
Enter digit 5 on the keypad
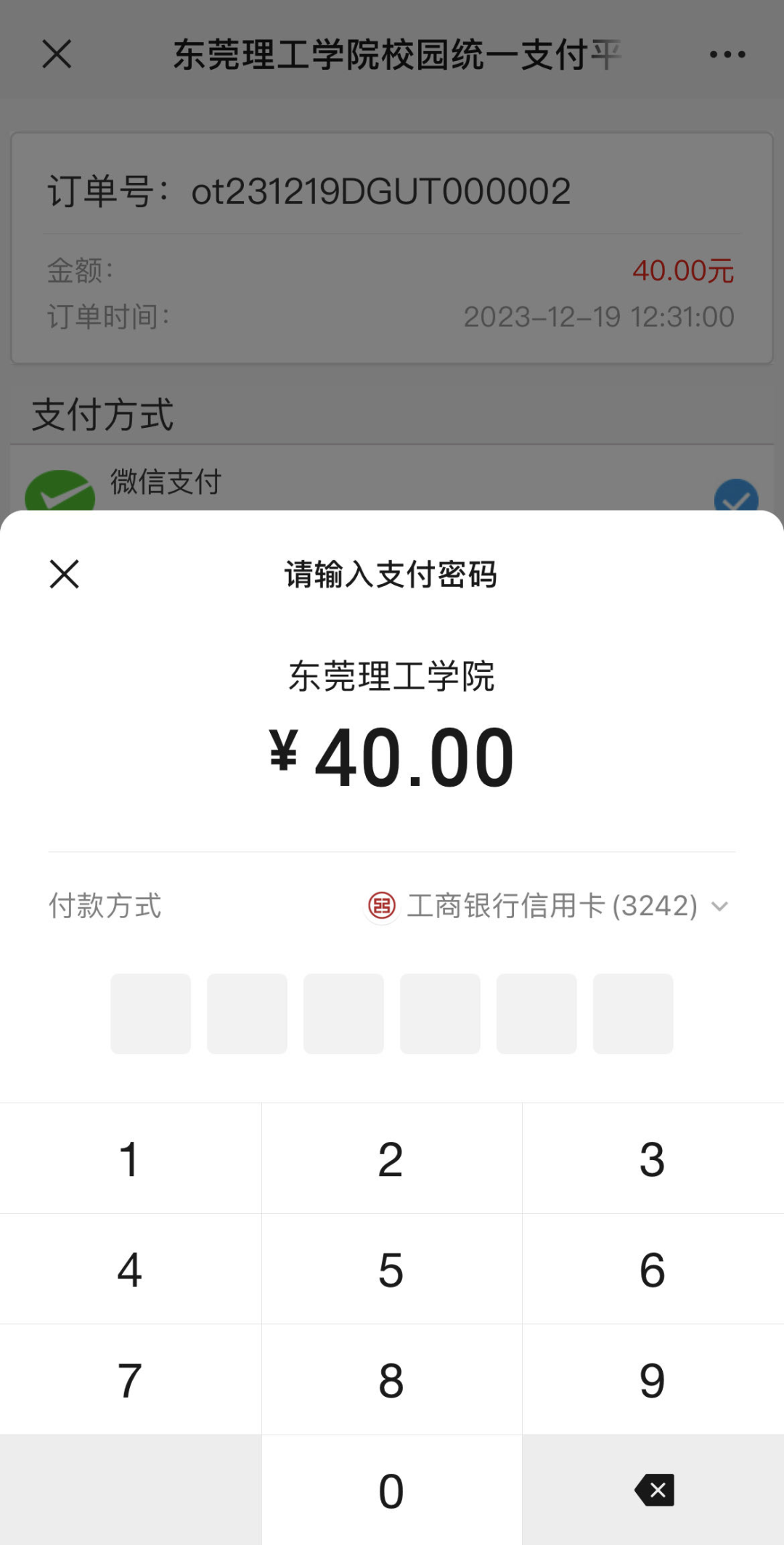[x=391, y=1269]
